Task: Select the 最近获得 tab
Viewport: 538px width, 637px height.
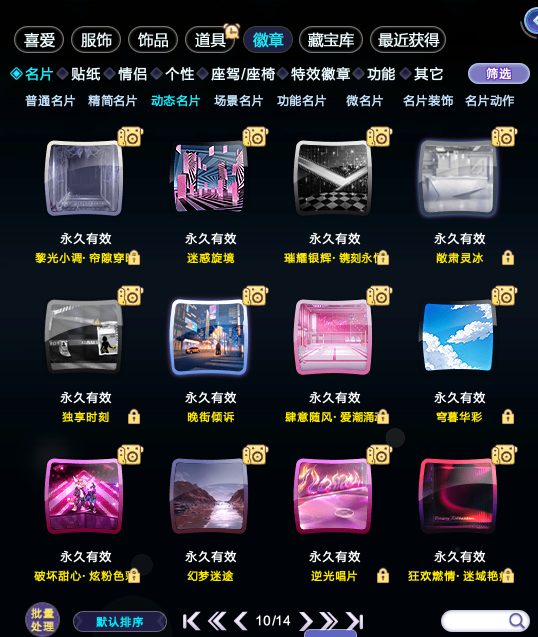Action: coord(408,40)
